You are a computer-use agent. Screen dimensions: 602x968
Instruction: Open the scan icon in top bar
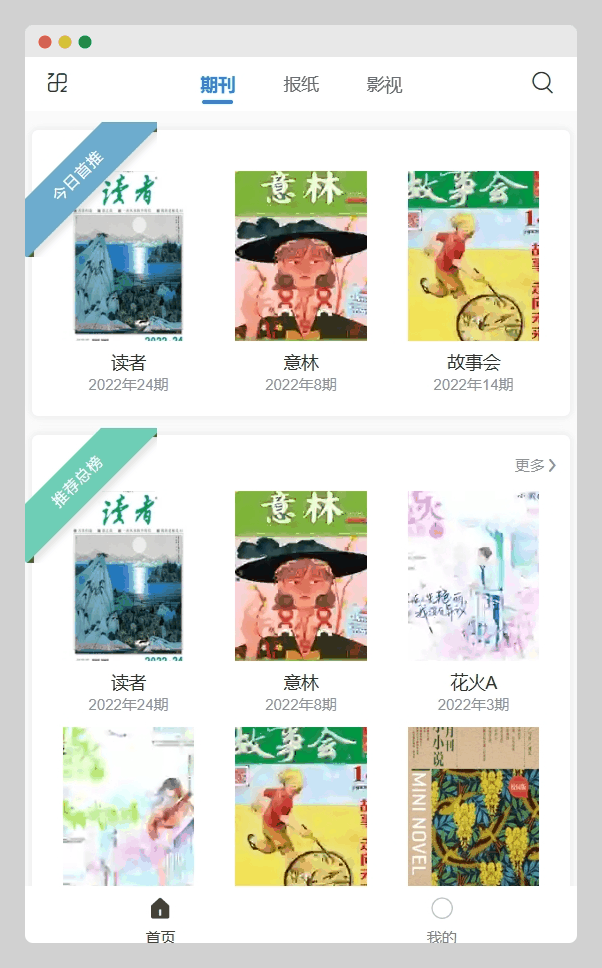click(57, 83)
